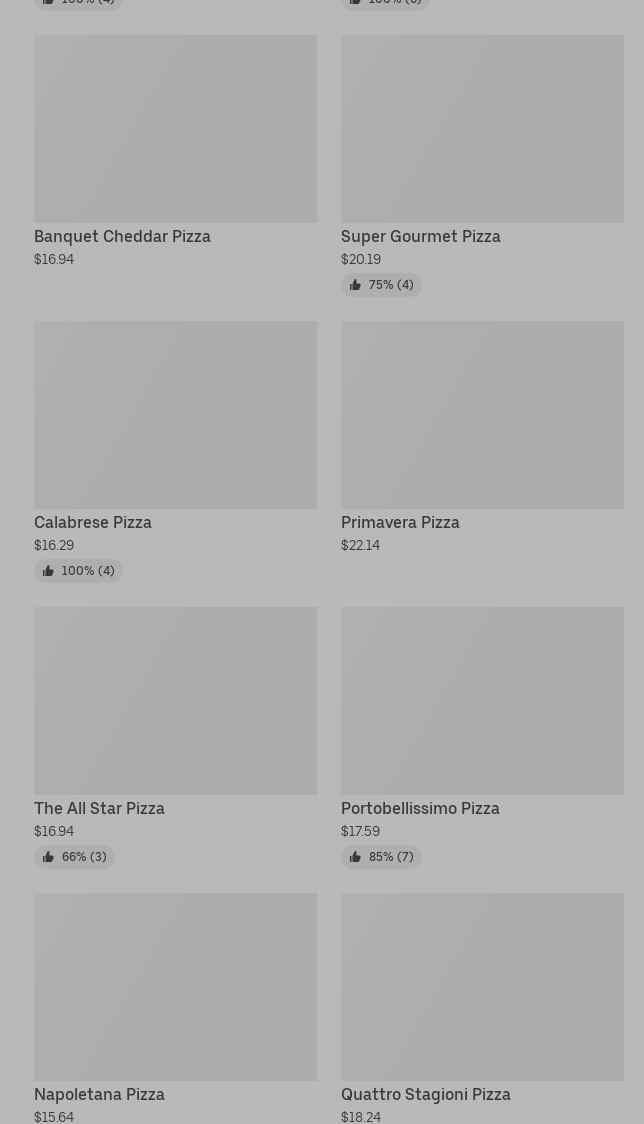Image resolution: width=644 pixels, height=1124 pixels.
Task: View the Quattro Stagioni Pizza item
Action: [483, 1008]
